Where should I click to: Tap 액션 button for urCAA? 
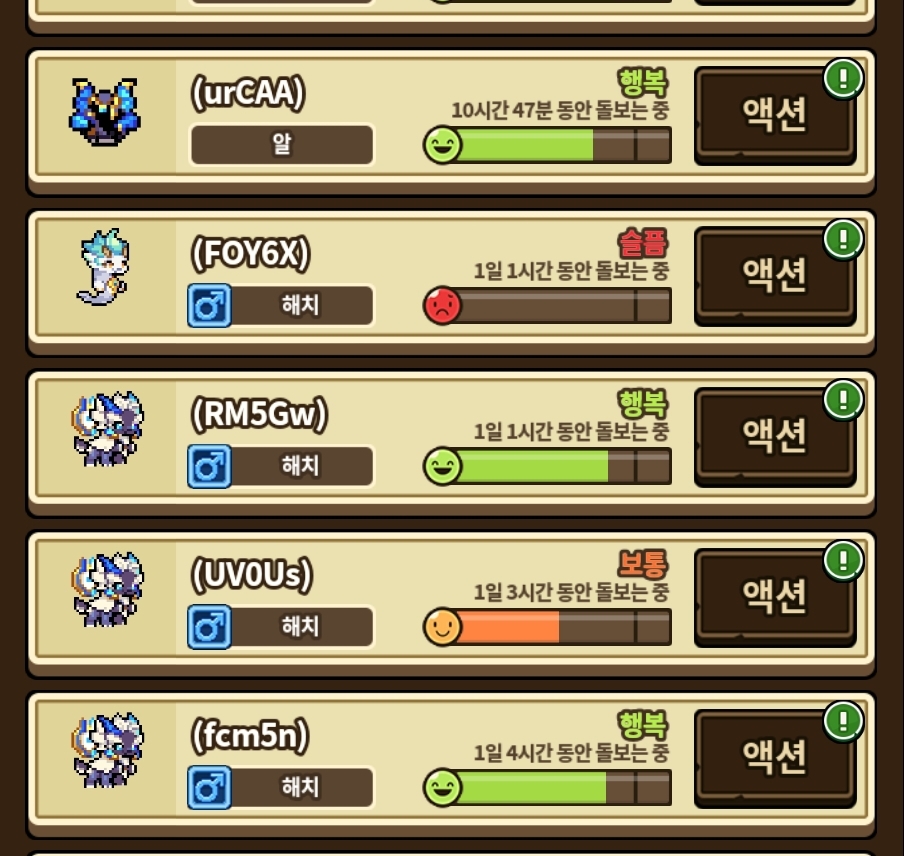tap(774, 114)
